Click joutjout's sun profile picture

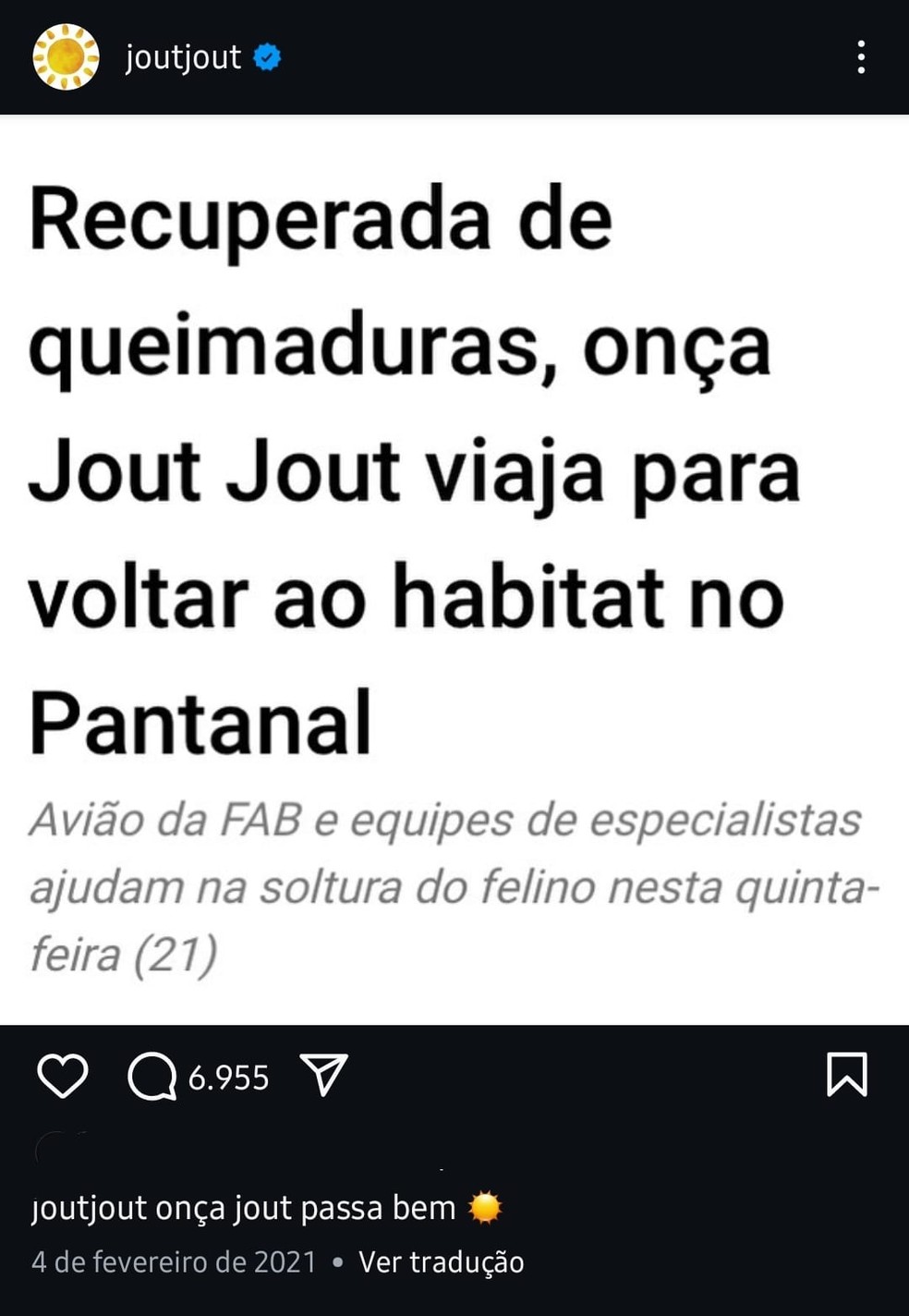(64, 57)
